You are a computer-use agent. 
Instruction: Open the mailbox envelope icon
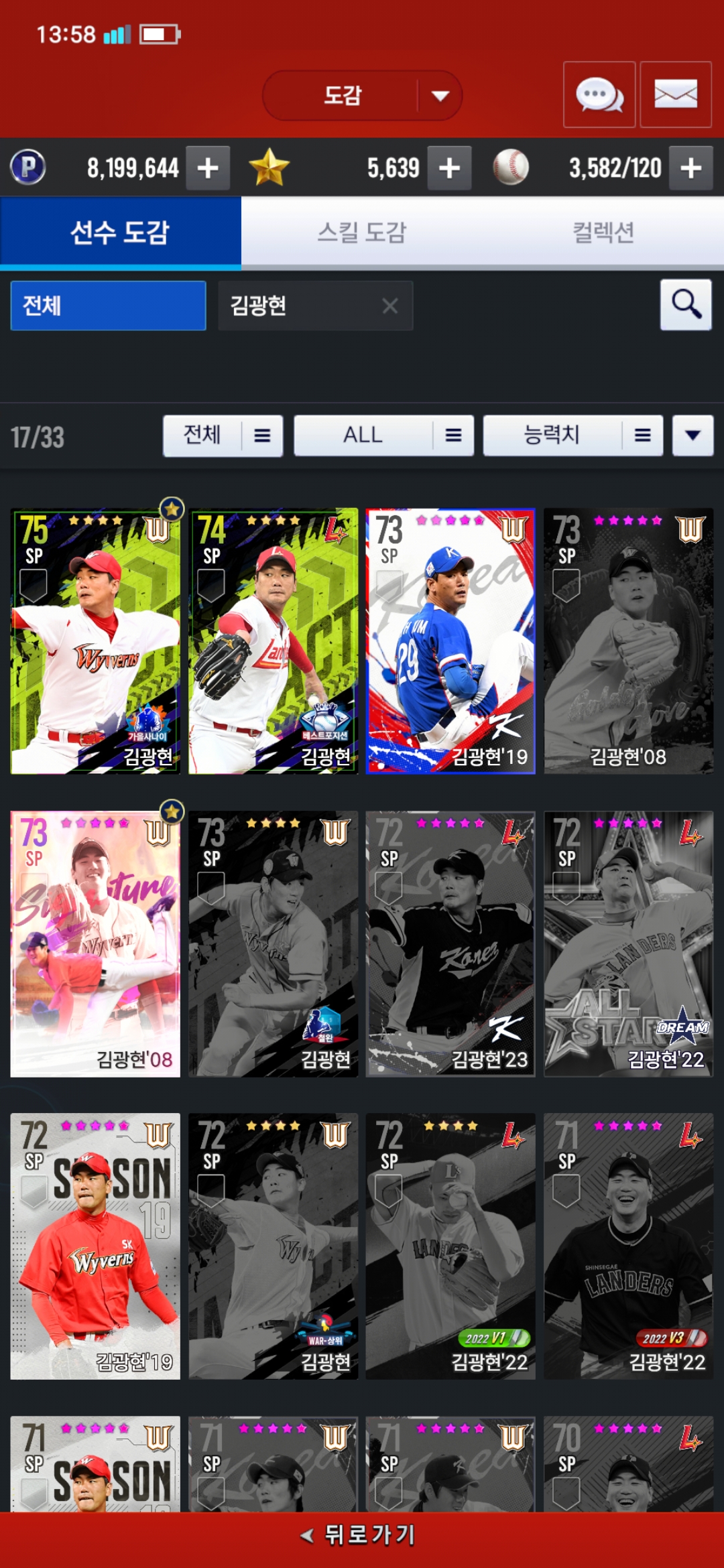pyautogui.click(x=675, y=94)
